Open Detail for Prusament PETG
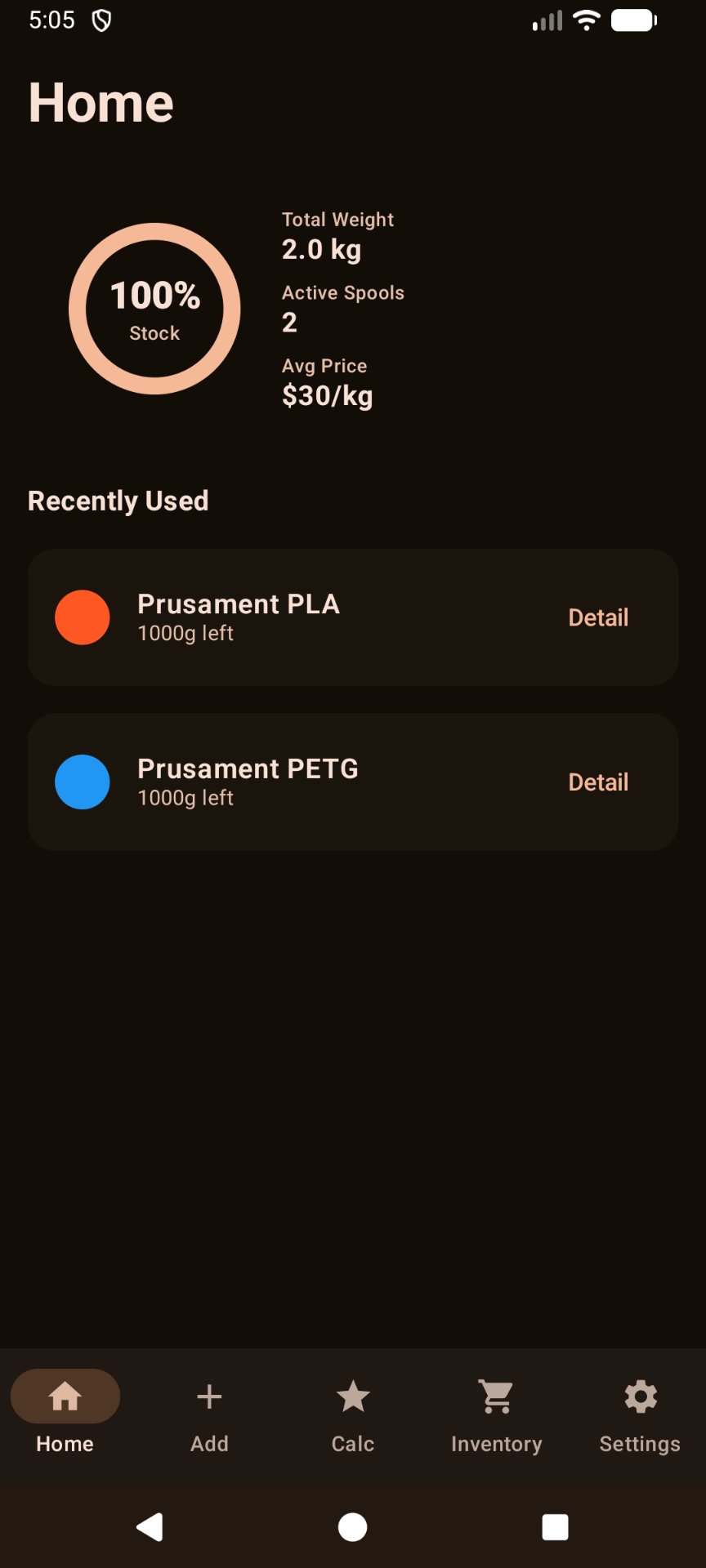This screenshot has width=706, height=1568. (598, 782)
